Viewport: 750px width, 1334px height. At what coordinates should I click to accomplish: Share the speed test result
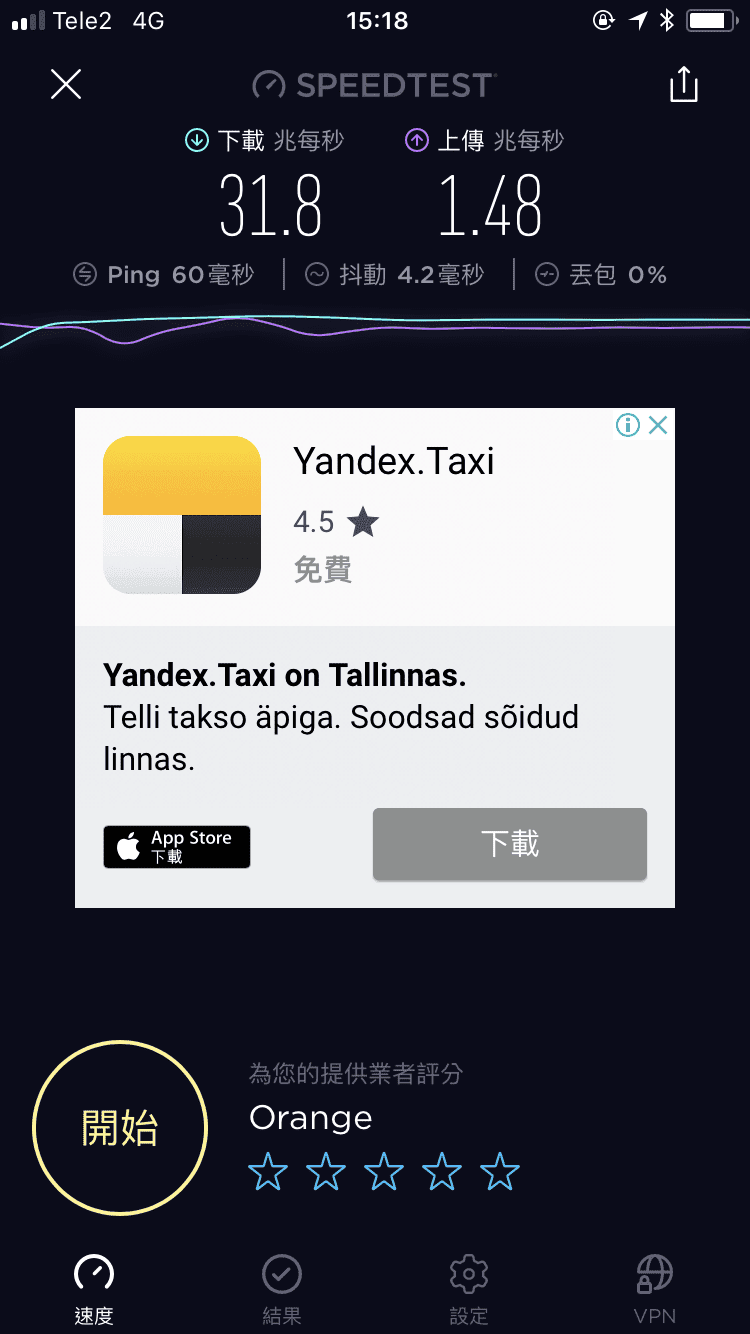[x=683, y=85]
